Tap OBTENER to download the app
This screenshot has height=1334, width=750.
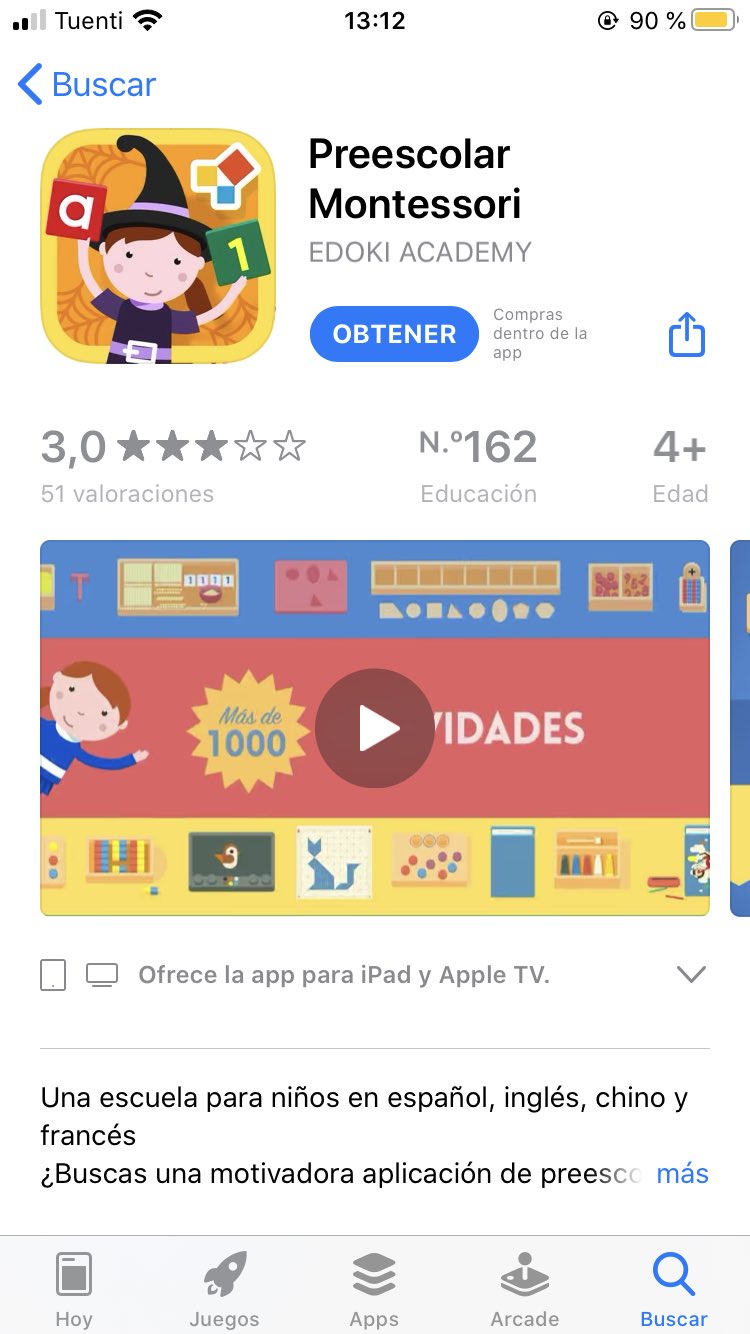pyautogui.click(x=394, y=334)
